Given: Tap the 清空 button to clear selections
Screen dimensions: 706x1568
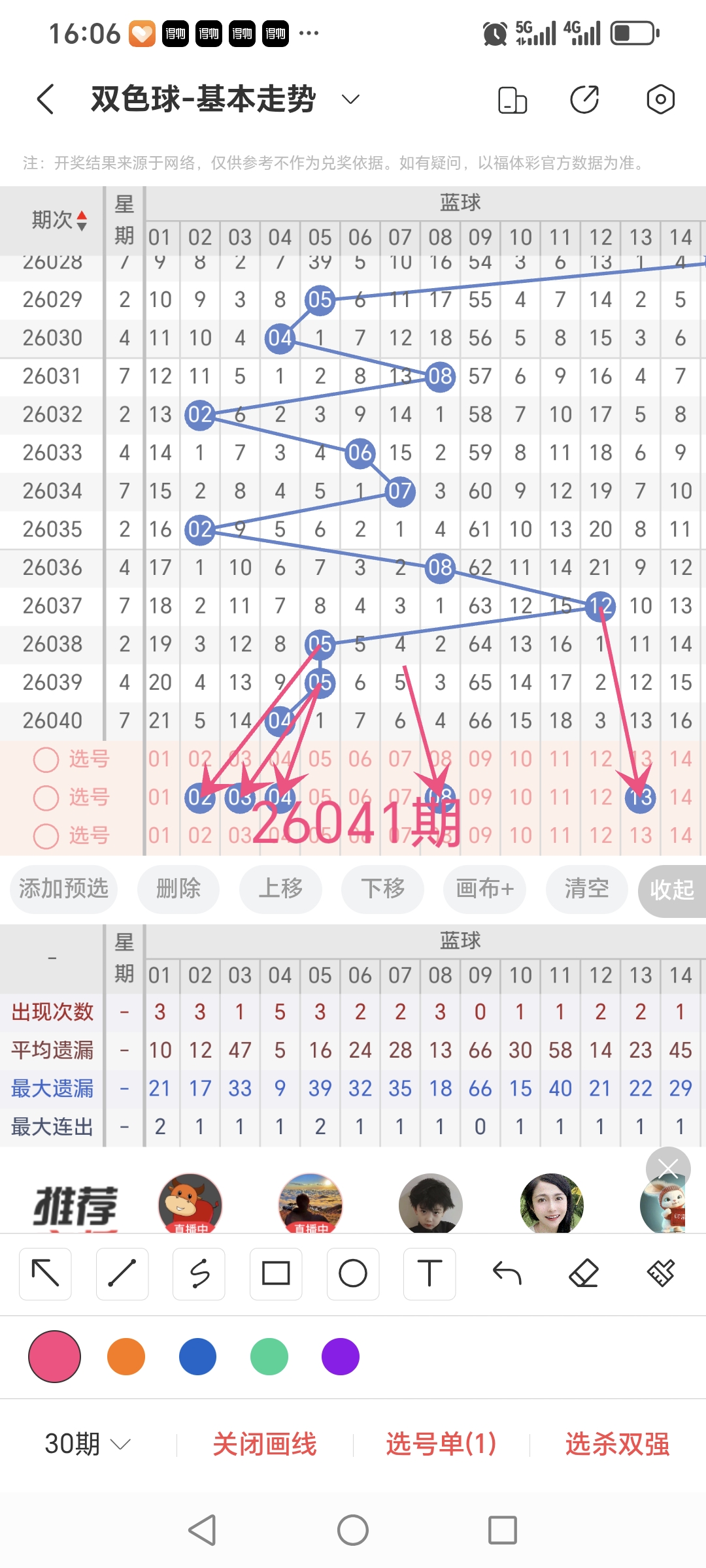Looking at the screenshot, I should click(x=586, y=889).
